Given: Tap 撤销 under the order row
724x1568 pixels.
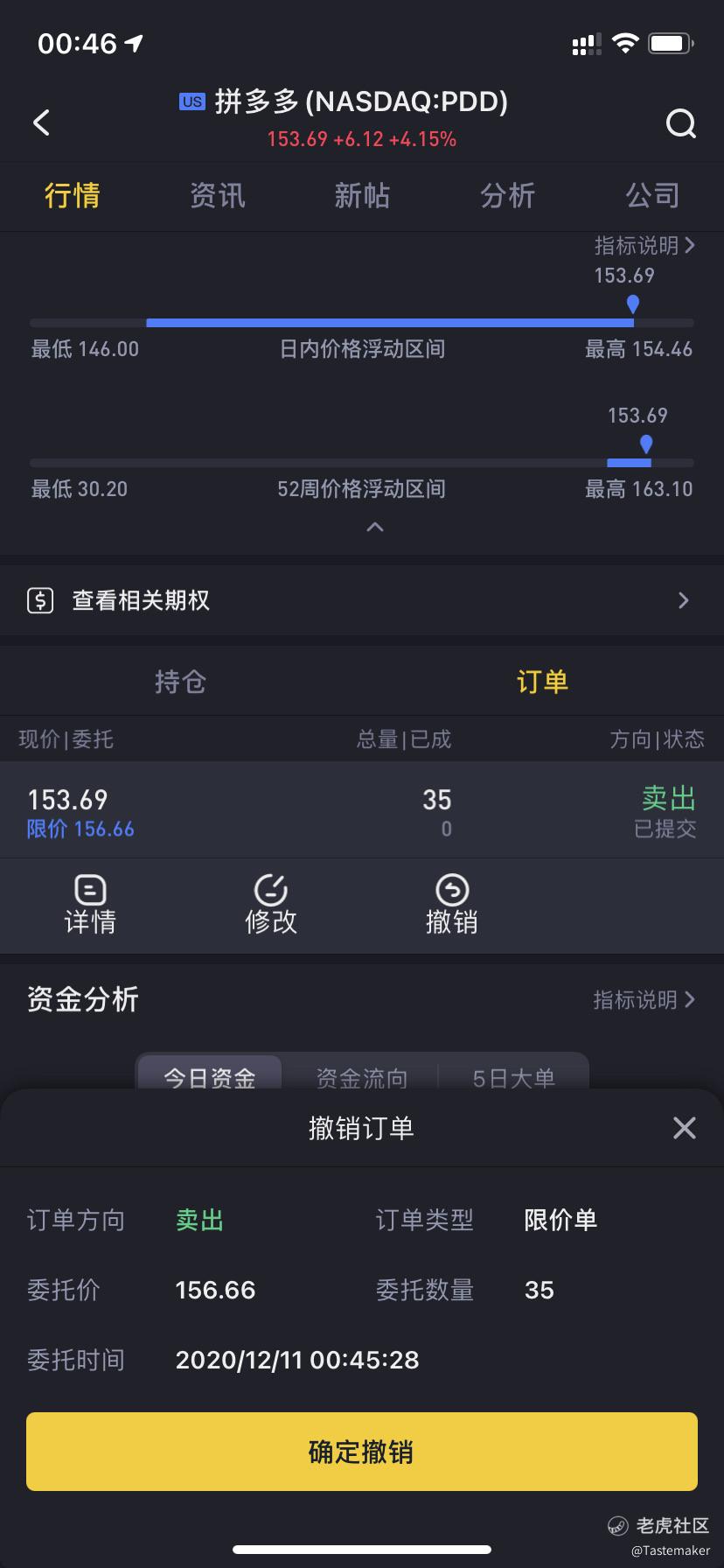Looking at the screenshot, I should 452,905.
